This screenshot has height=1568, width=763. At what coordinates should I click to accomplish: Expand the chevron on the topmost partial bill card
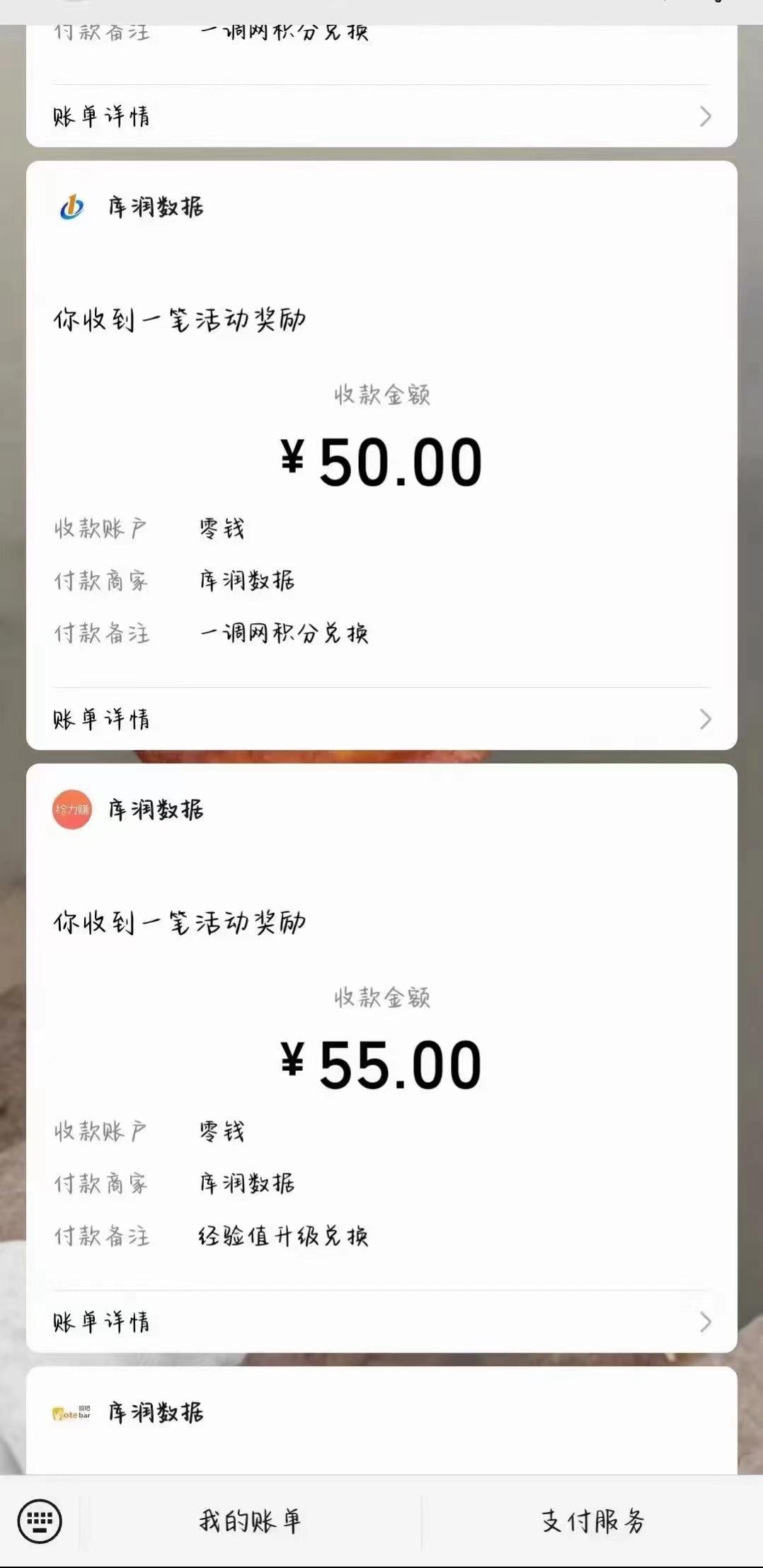[705, 117]
